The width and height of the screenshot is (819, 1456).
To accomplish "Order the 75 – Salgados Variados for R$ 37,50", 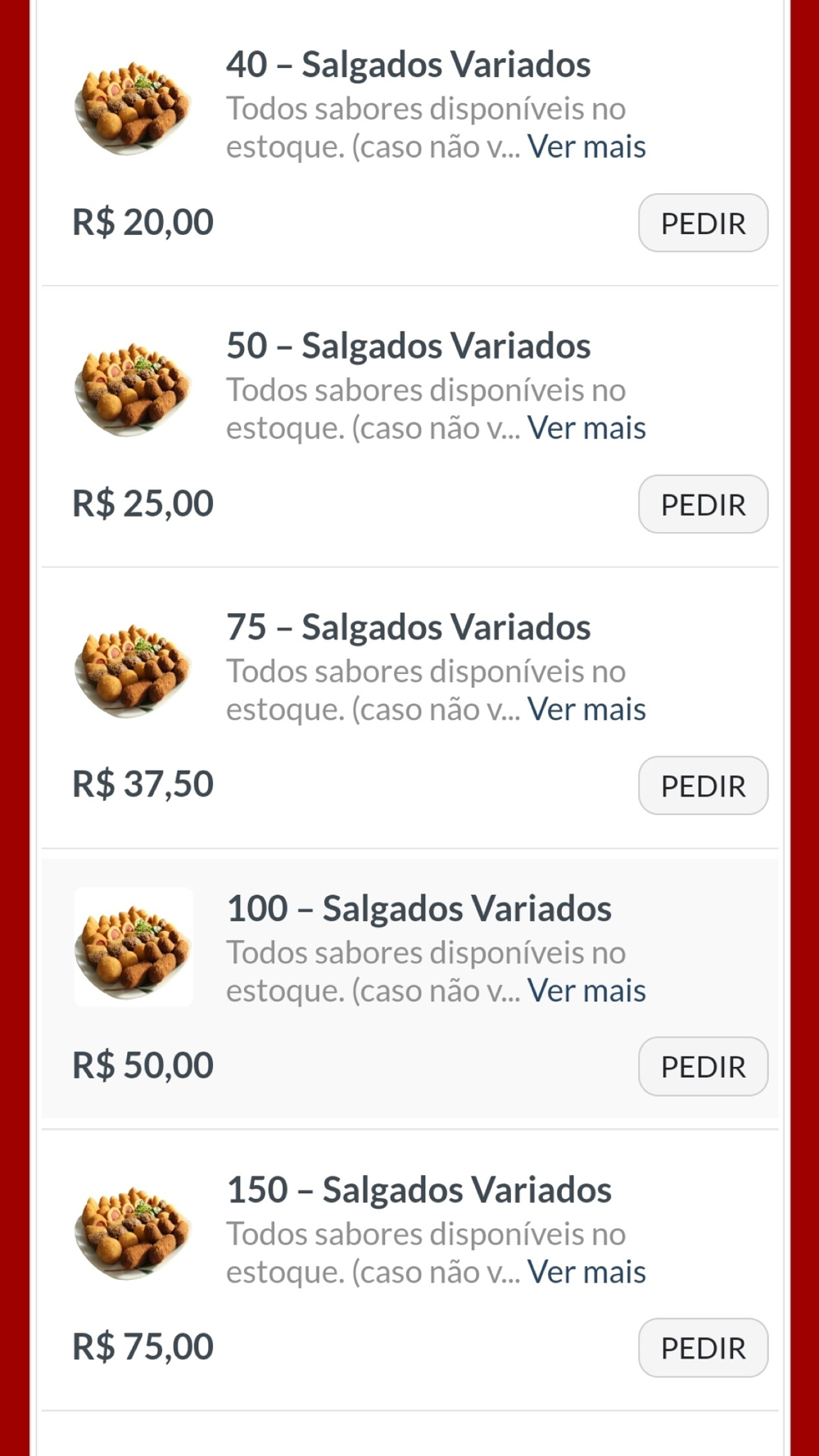I will (703, 785).
